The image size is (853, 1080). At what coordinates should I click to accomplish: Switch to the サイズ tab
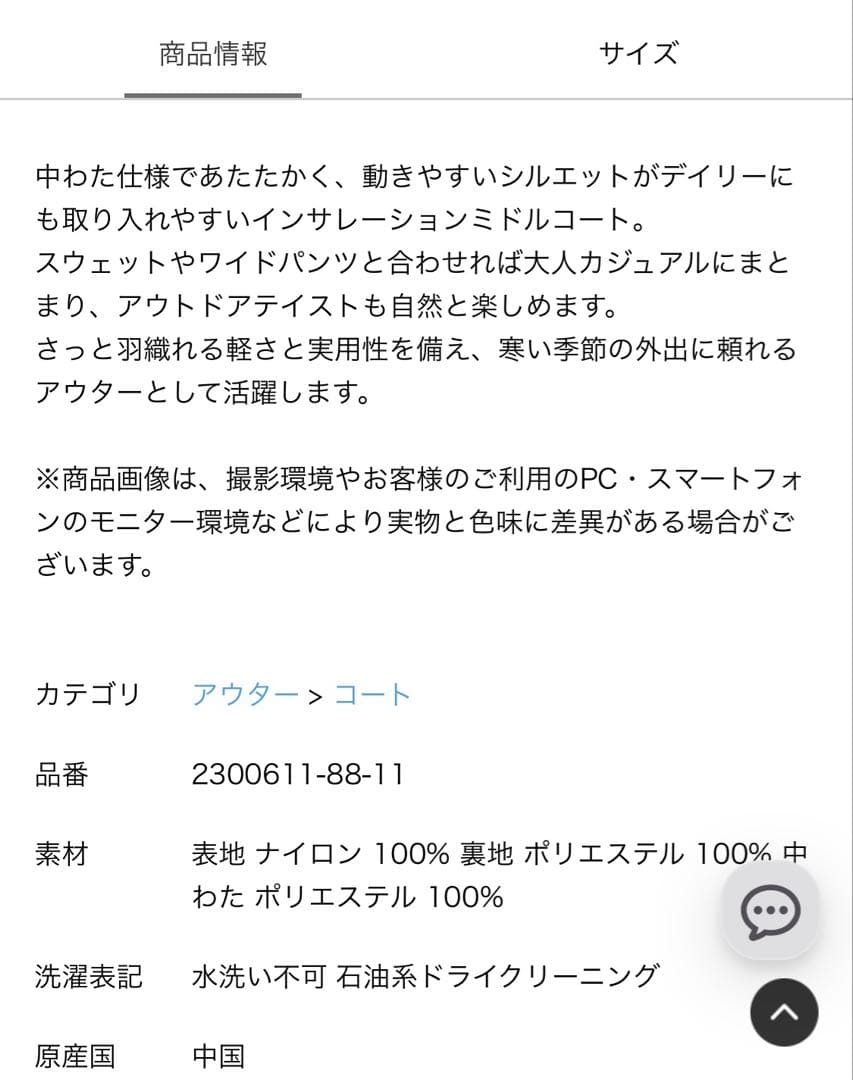click(x=638, y=52)
